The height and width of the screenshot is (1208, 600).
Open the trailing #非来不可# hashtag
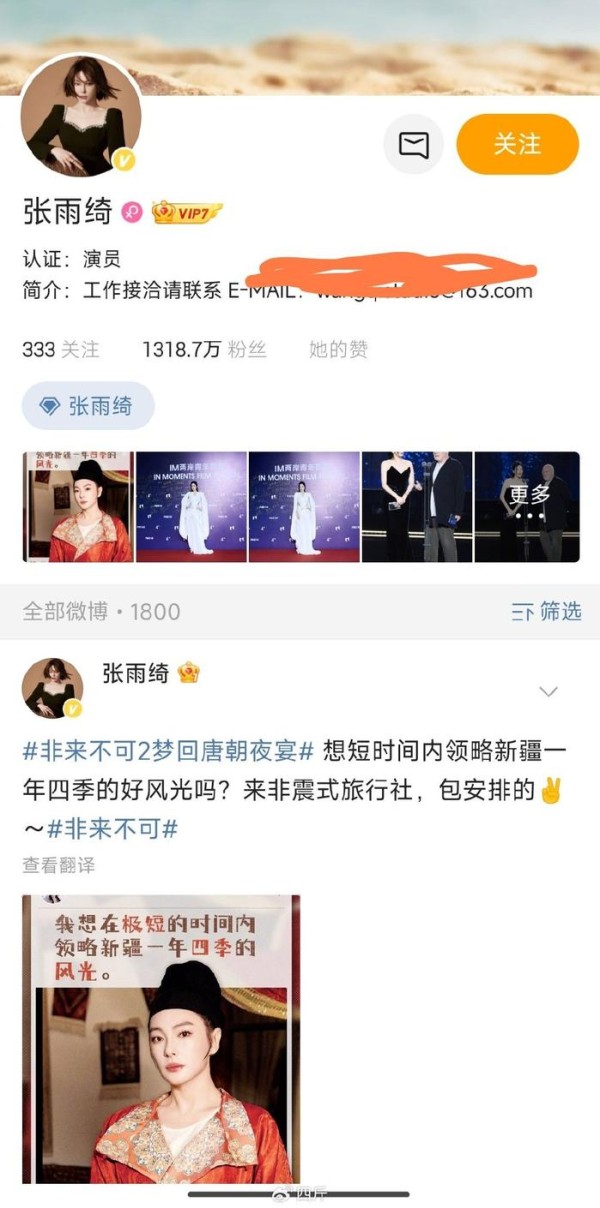tap(113, 829)
